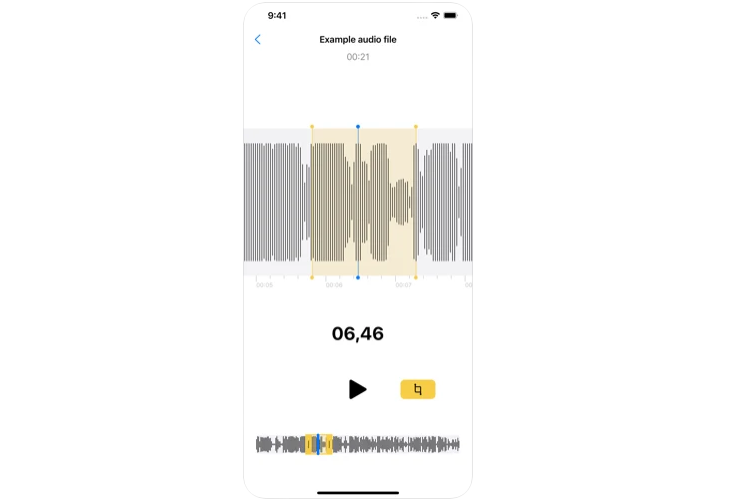Tap the yellow crop trim button
The width and height of the screenshot is (740, 502).
(418, 389)
